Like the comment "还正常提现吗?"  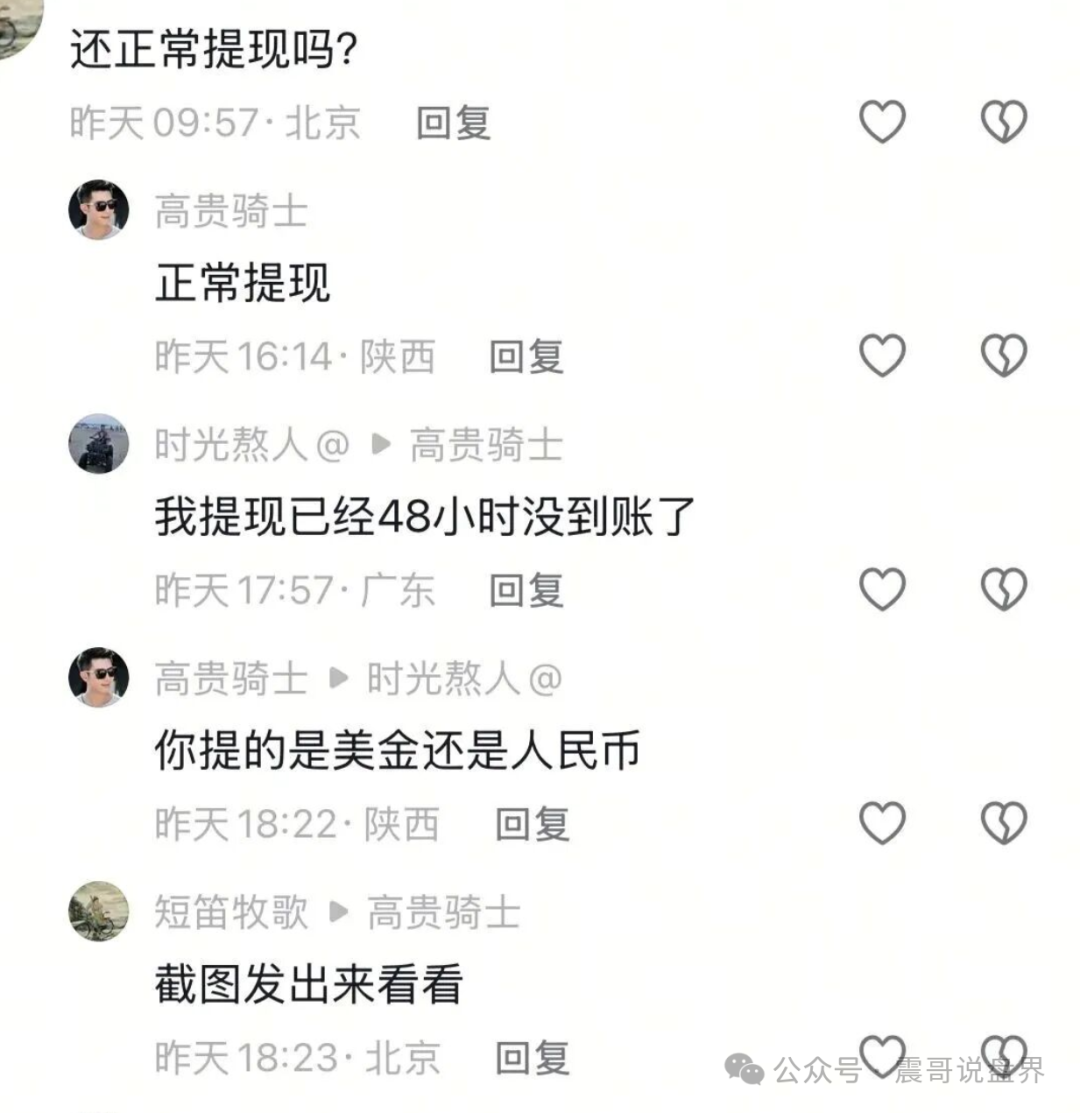[882, 123]
